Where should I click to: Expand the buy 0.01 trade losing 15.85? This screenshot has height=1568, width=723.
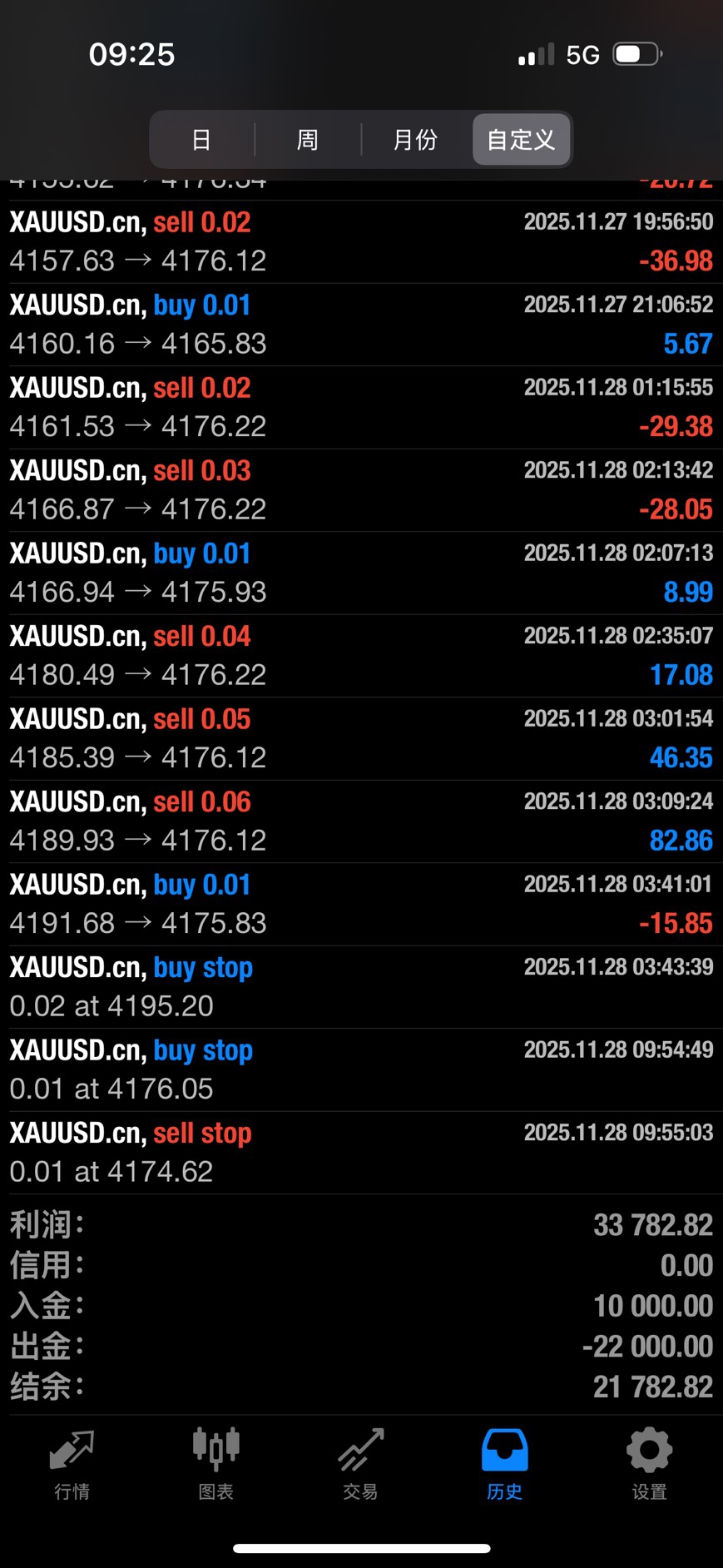click(x=361, y=904)
